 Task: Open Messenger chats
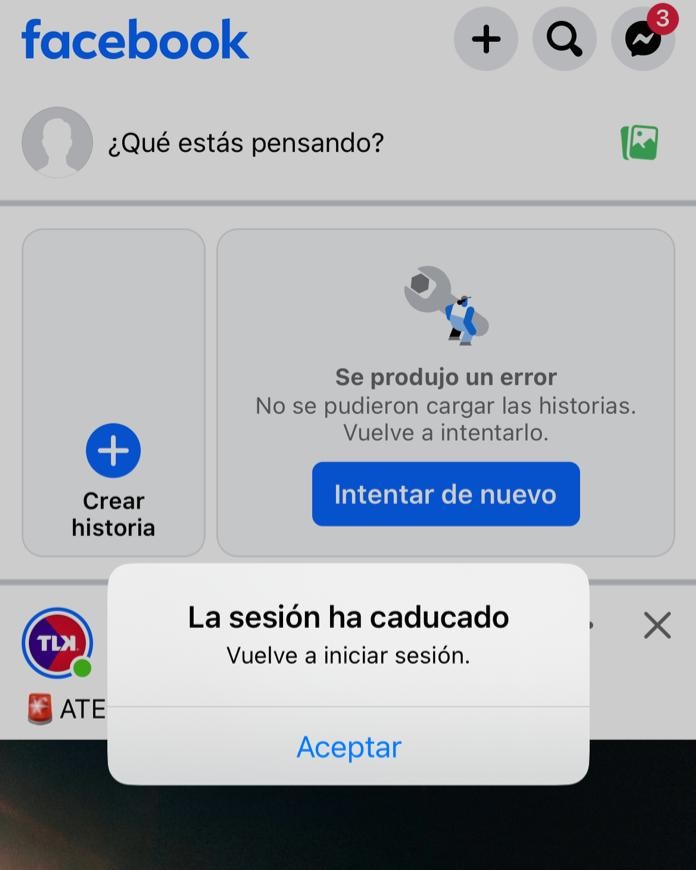pos(643,40)
